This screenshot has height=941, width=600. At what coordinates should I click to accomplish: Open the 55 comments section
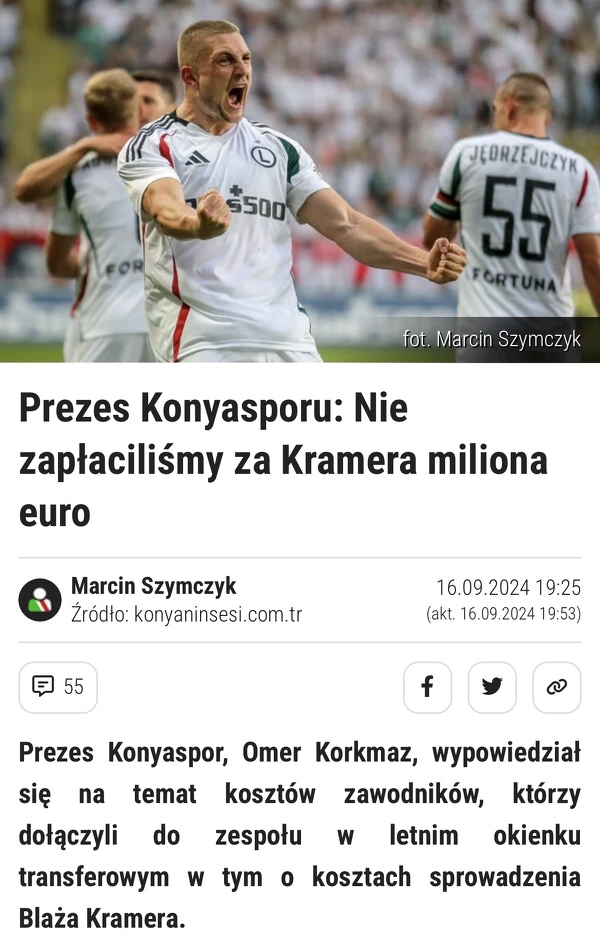coord(58,687)
